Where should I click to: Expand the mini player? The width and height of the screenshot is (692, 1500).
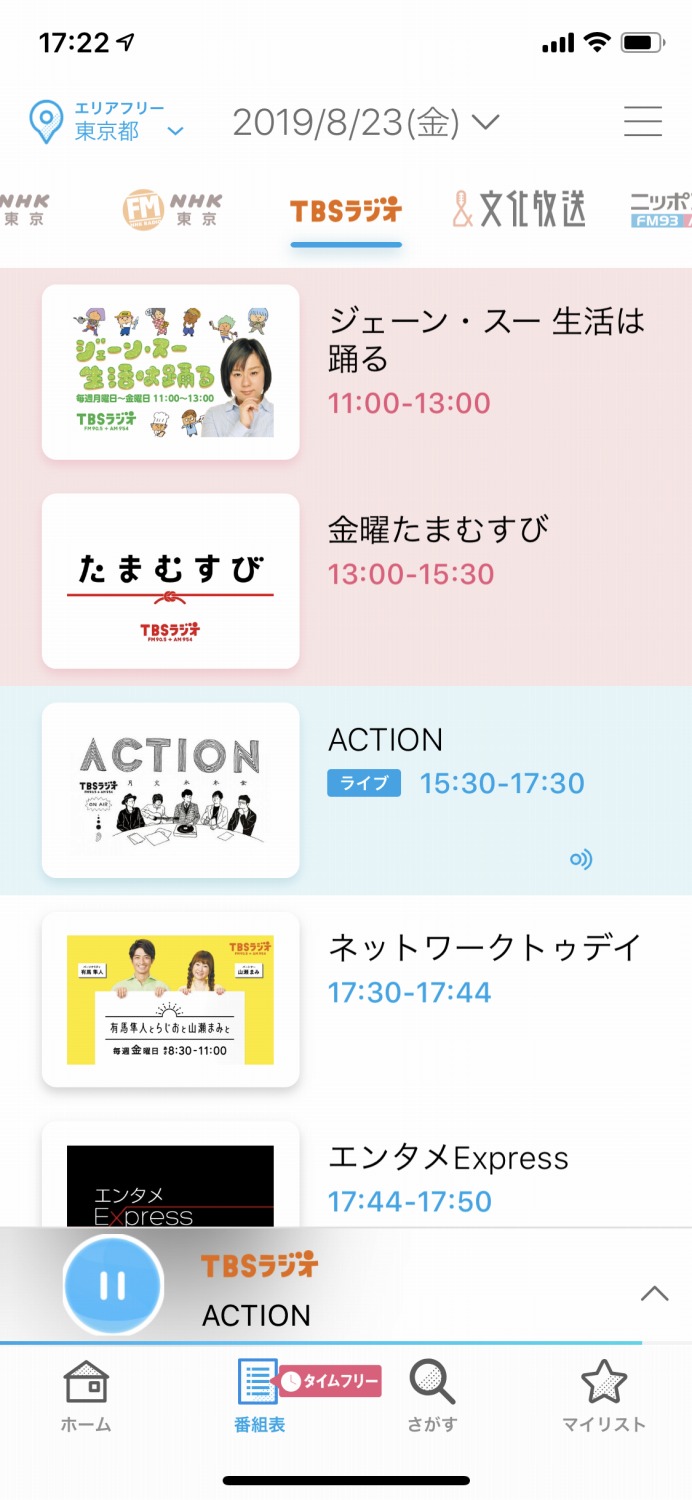pos(654,1293)
